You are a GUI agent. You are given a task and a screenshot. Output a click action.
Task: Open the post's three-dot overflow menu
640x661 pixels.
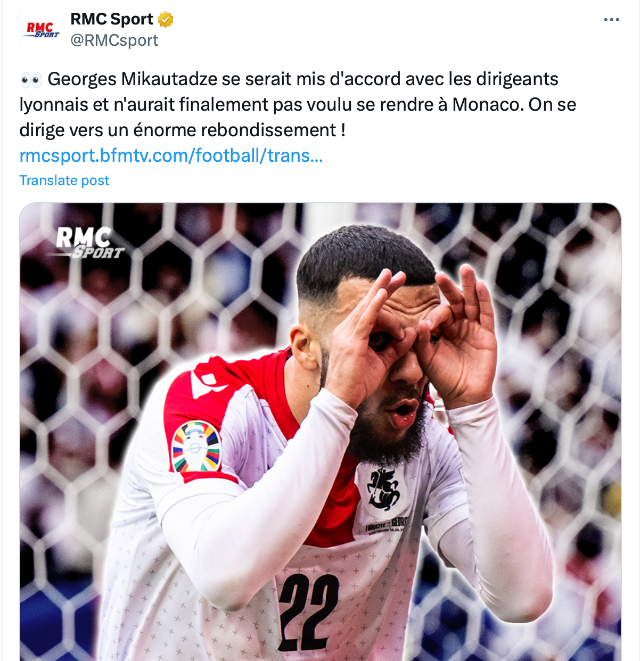coord(611,19)
